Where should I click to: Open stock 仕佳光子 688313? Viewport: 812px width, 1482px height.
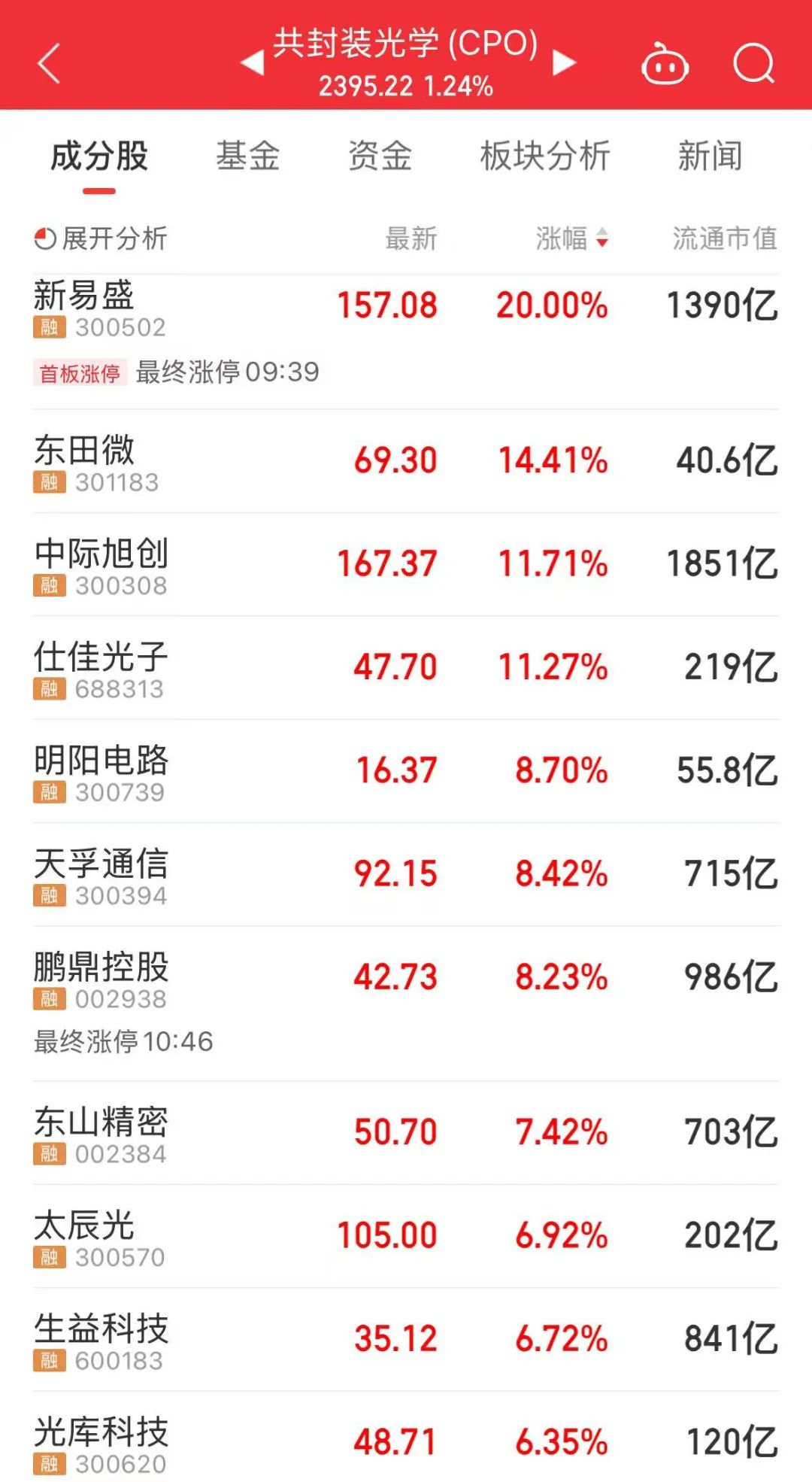pyautogui.click(x=406, y=667)
